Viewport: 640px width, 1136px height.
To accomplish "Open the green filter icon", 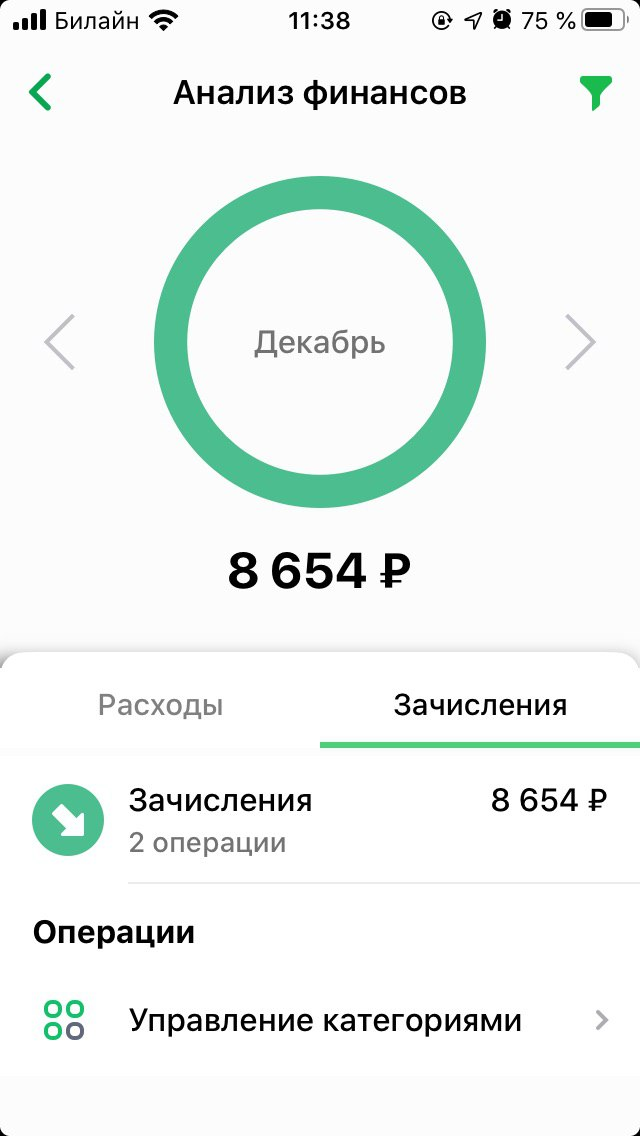I will pyautogui.click(x=596, y=93).
